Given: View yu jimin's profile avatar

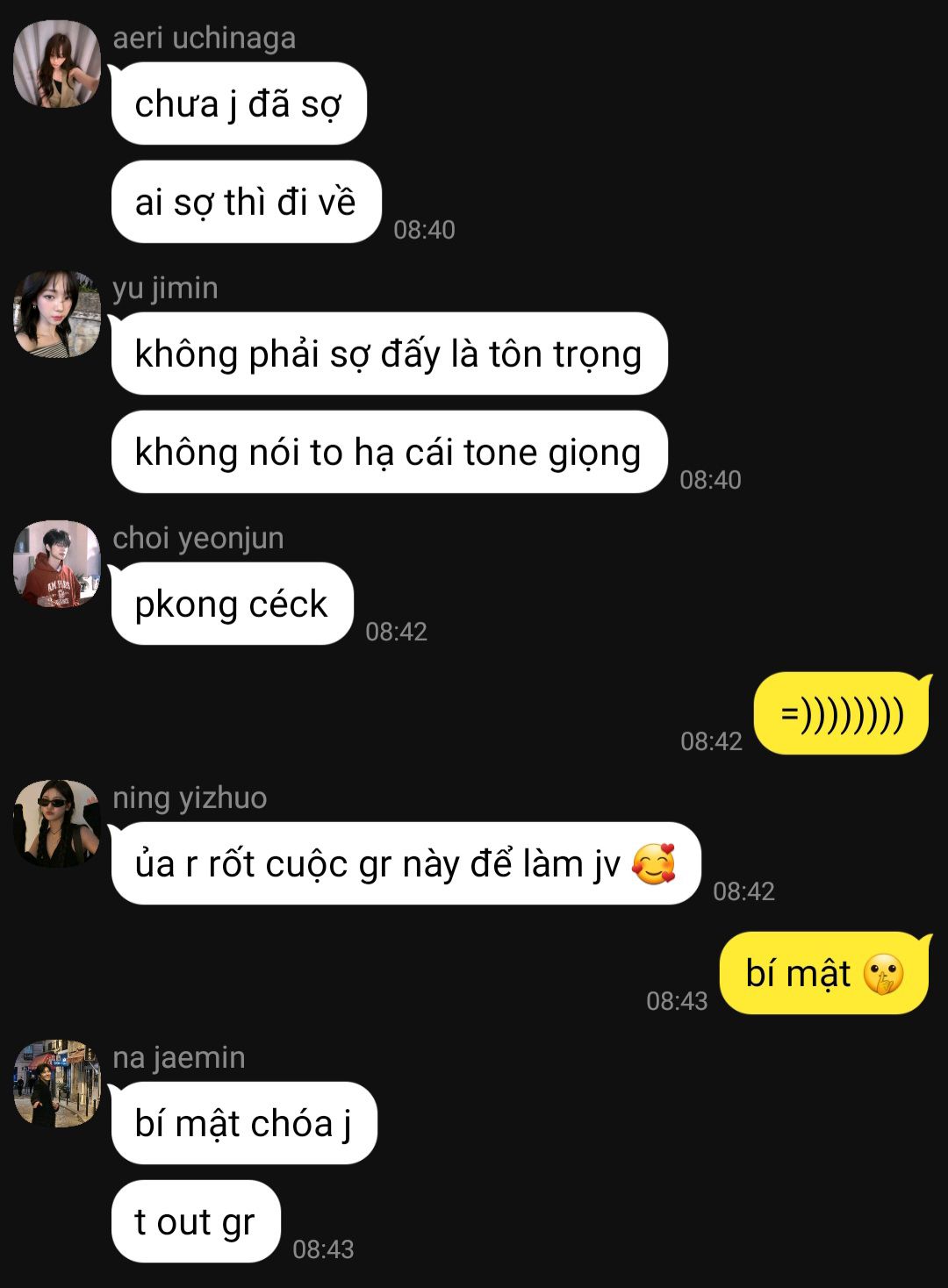Looking at the screenshot, I should (57, 314).
